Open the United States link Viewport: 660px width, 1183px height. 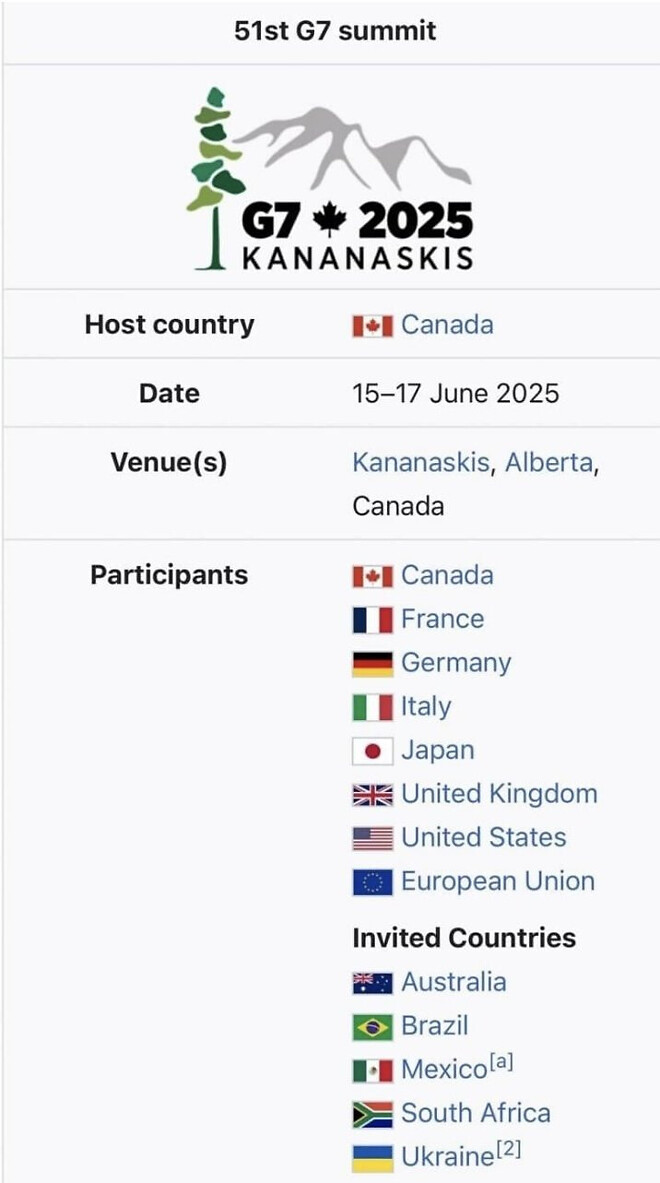point(483,837)
